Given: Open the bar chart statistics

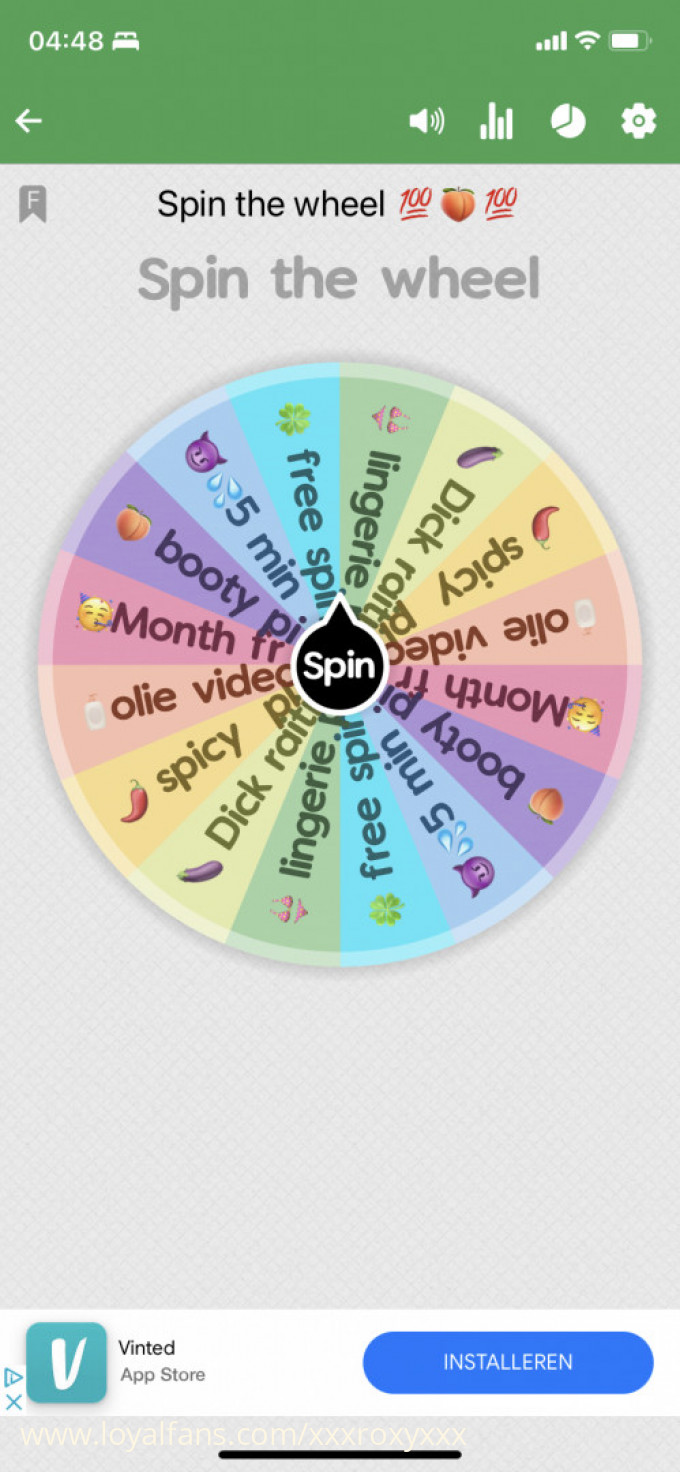Looking at the screenshot, I should [496, 122].
